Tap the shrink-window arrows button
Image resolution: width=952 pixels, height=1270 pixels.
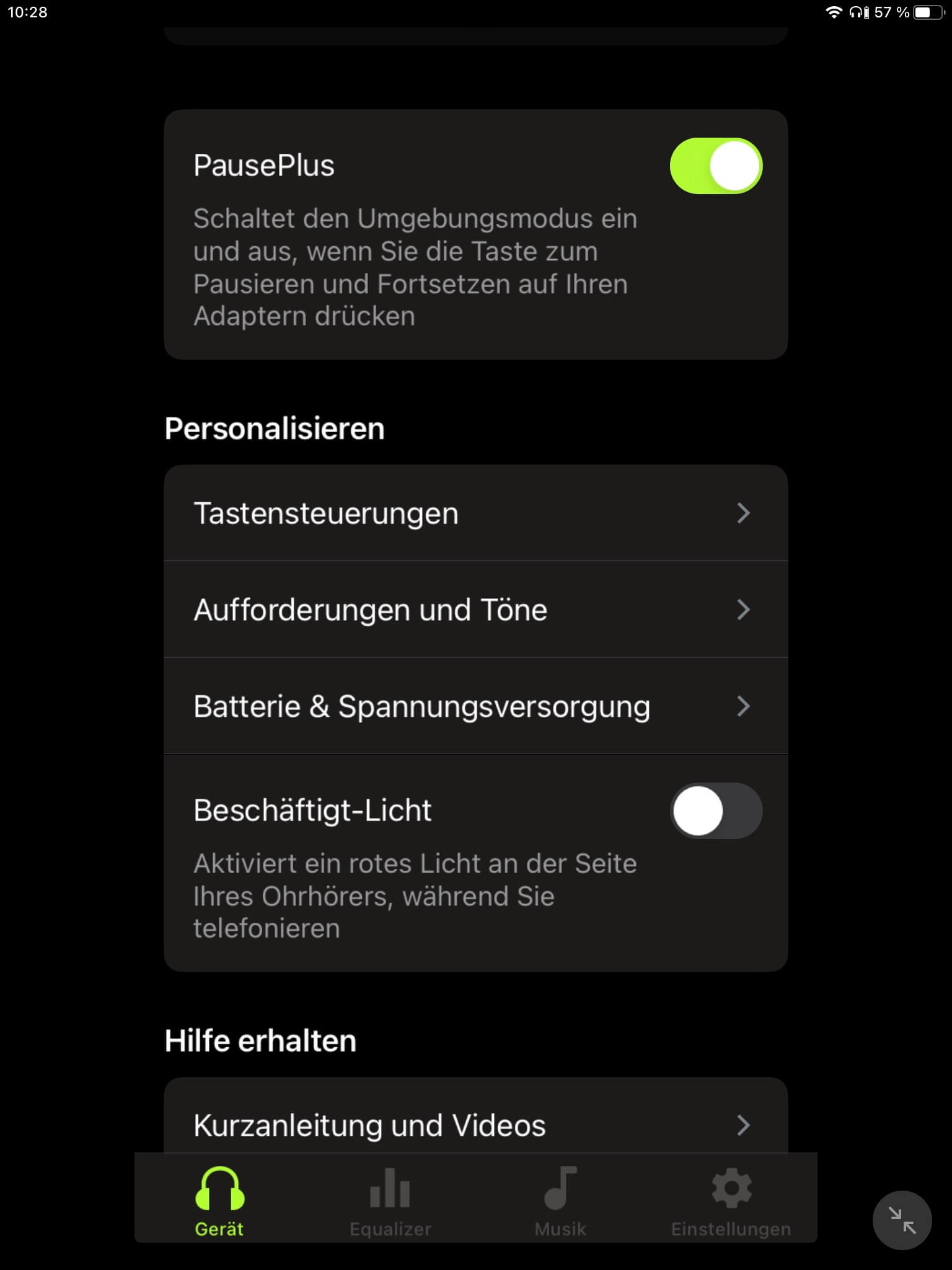pos(902,1220)
